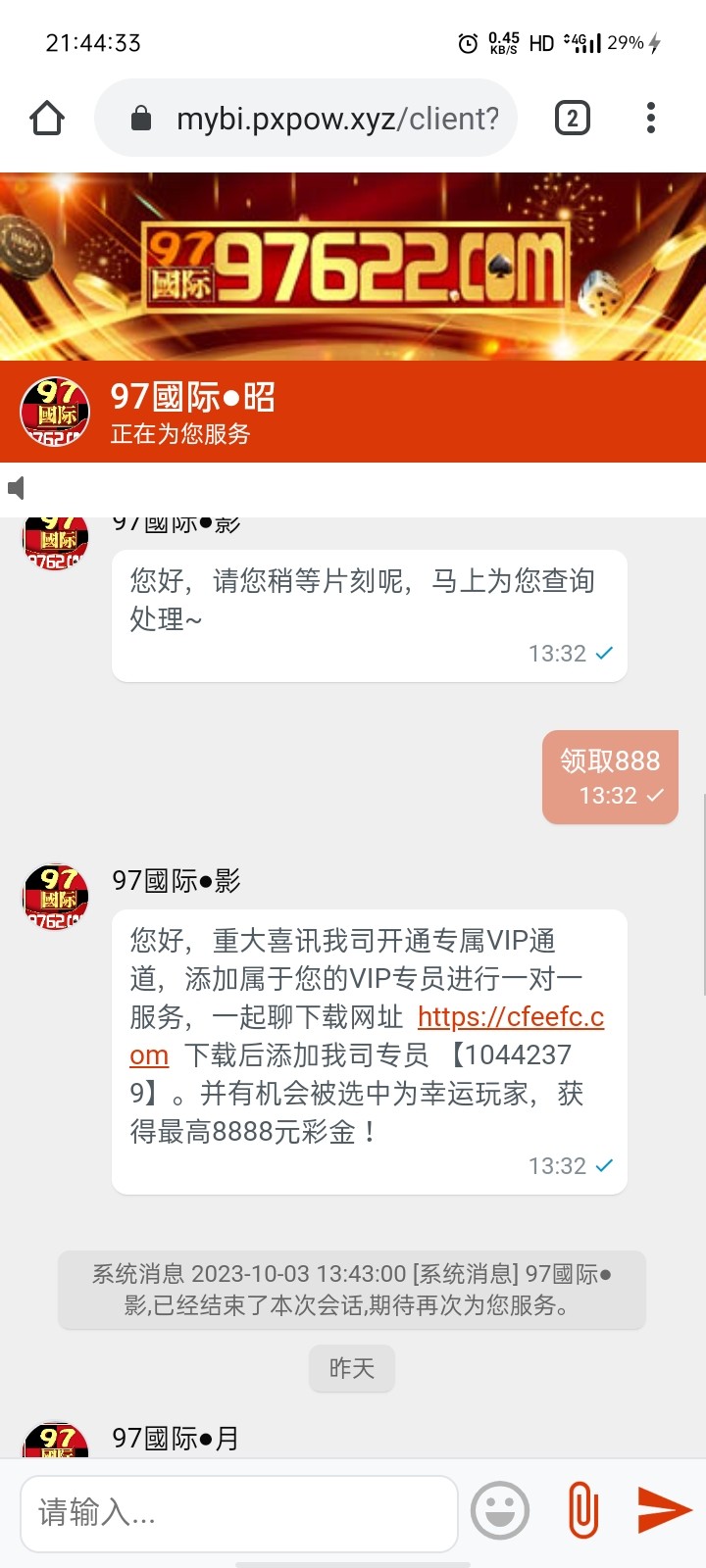Go to the browser home page
Image resolution: width=706 pixels, height=1568 pixels.
click(x=47, y=119)
